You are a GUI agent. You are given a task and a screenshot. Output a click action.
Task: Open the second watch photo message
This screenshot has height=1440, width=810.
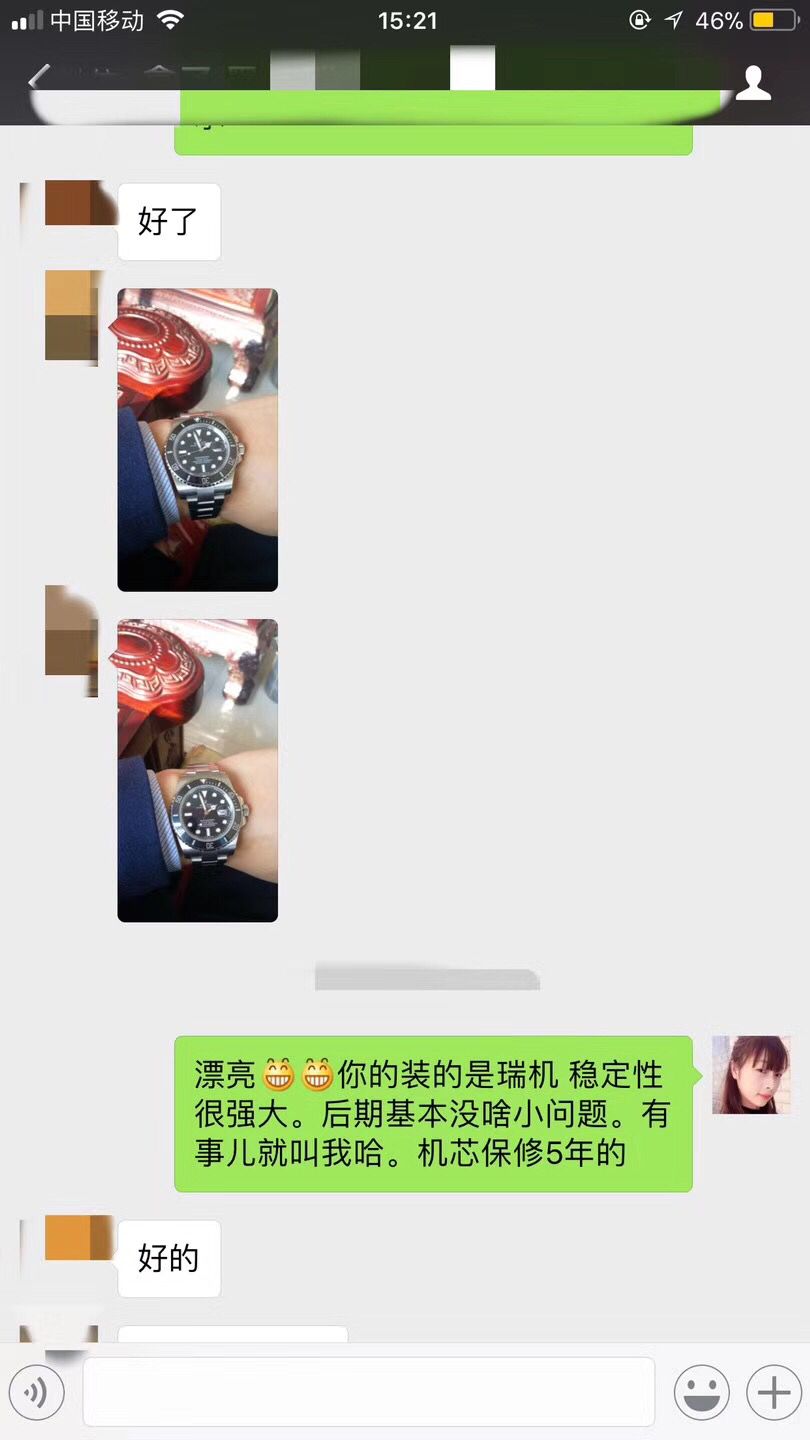pos(197,770)
